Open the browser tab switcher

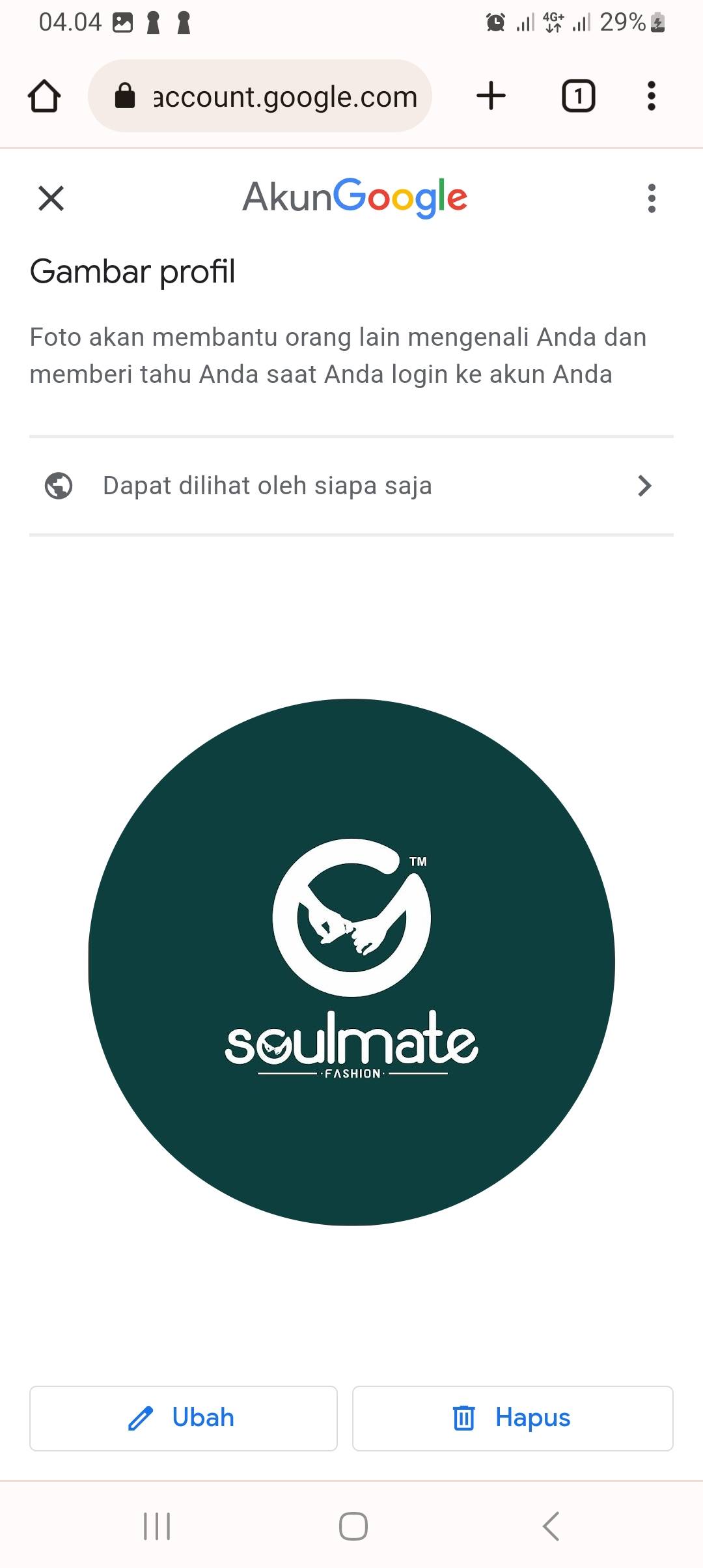(x=579, y=96)
